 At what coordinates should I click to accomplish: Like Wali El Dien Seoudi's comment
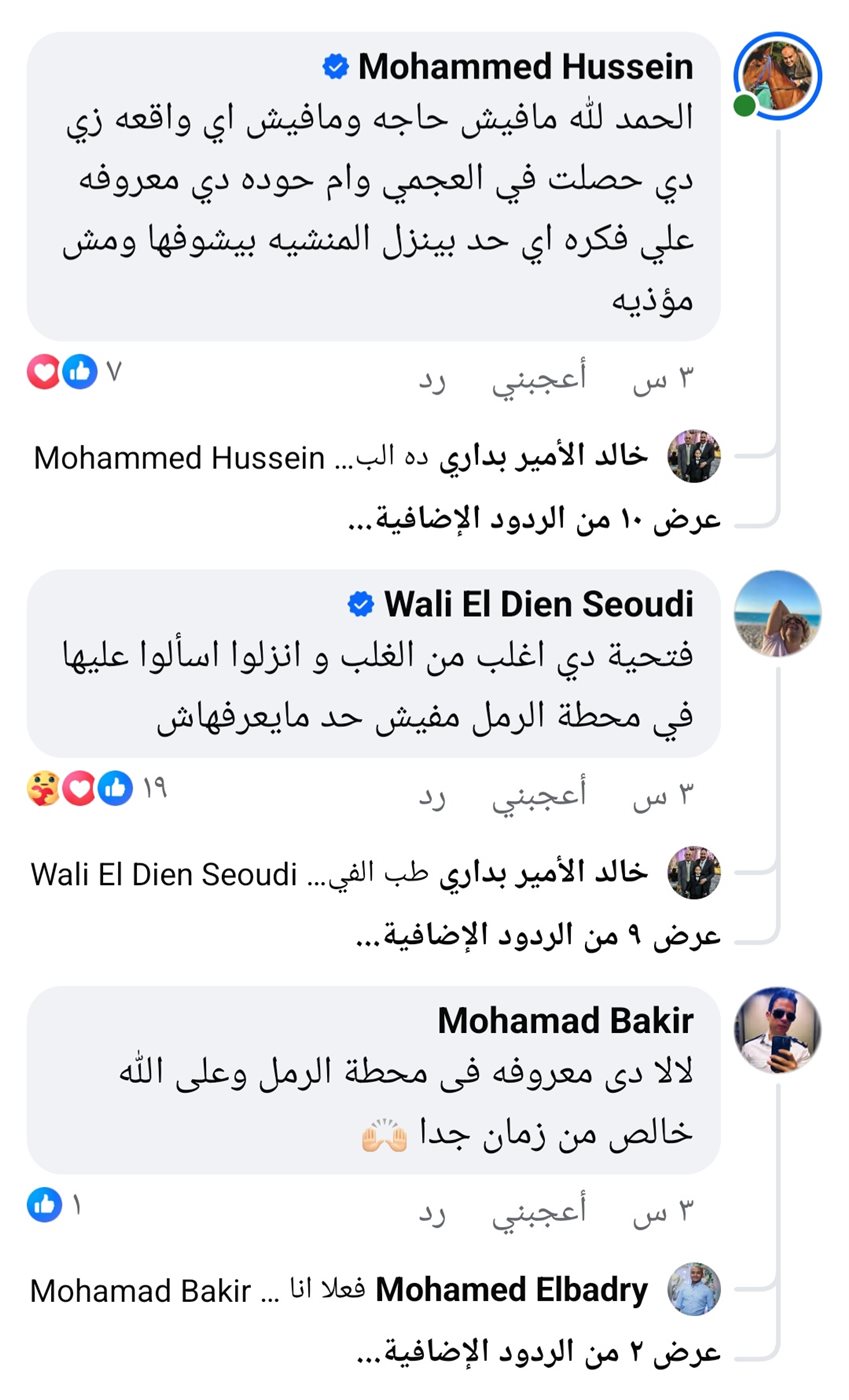pyautogui.click(x=538, y=796)
